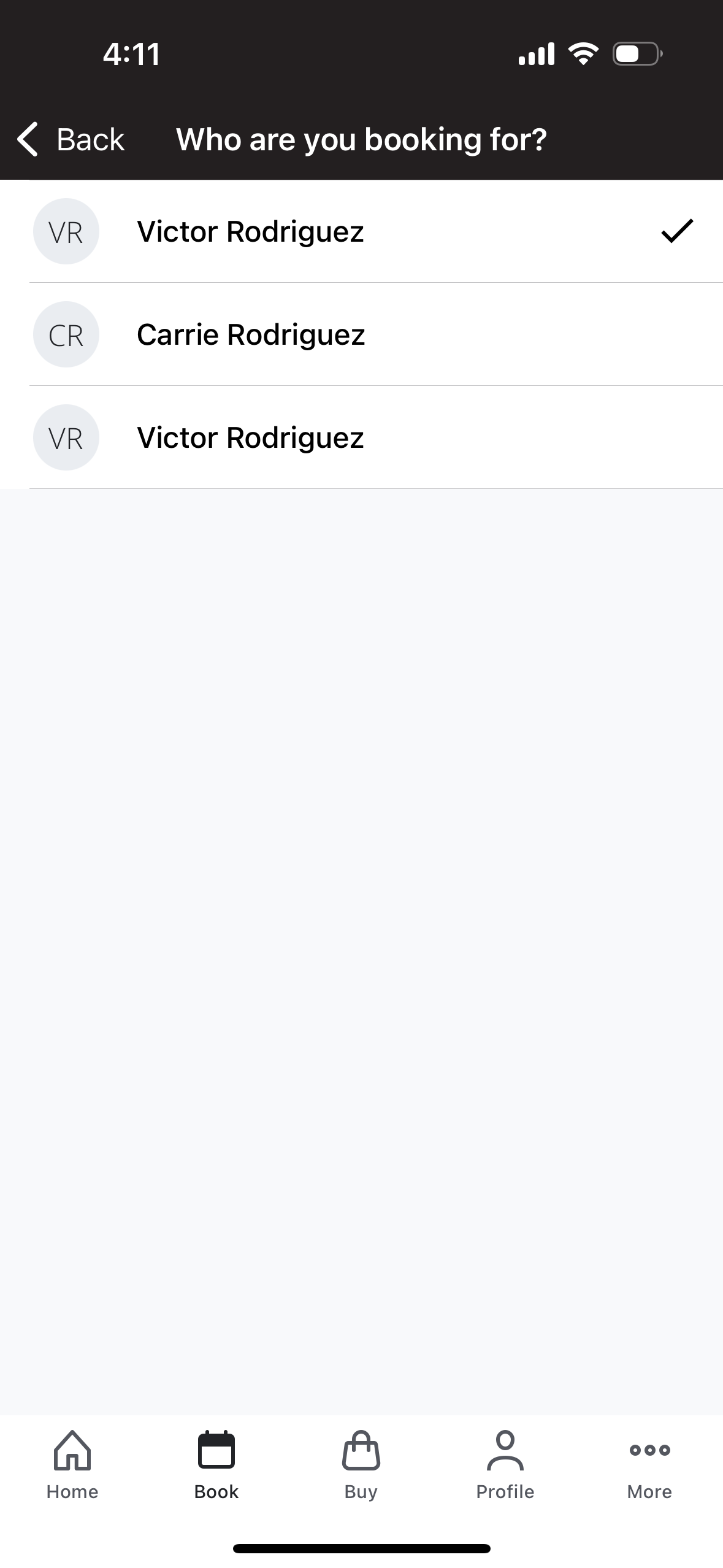This screenshot has width=723, height=1568.
Task: Go back to the previous screen
Action: pos(71,139)
